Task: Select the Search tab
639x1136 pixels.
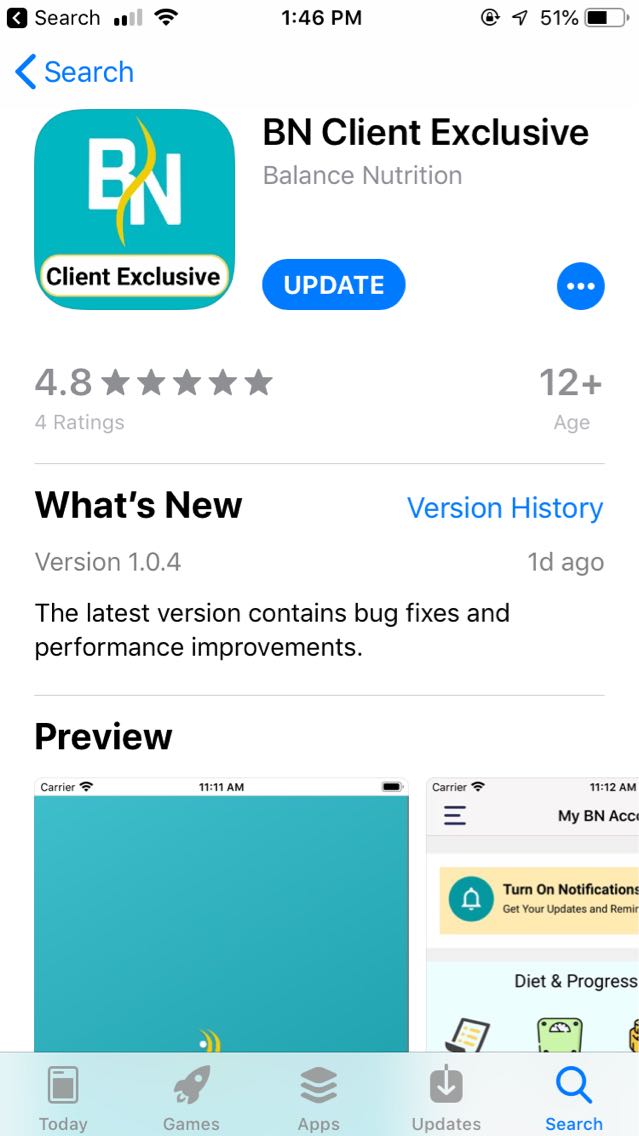Action: 574,1098
